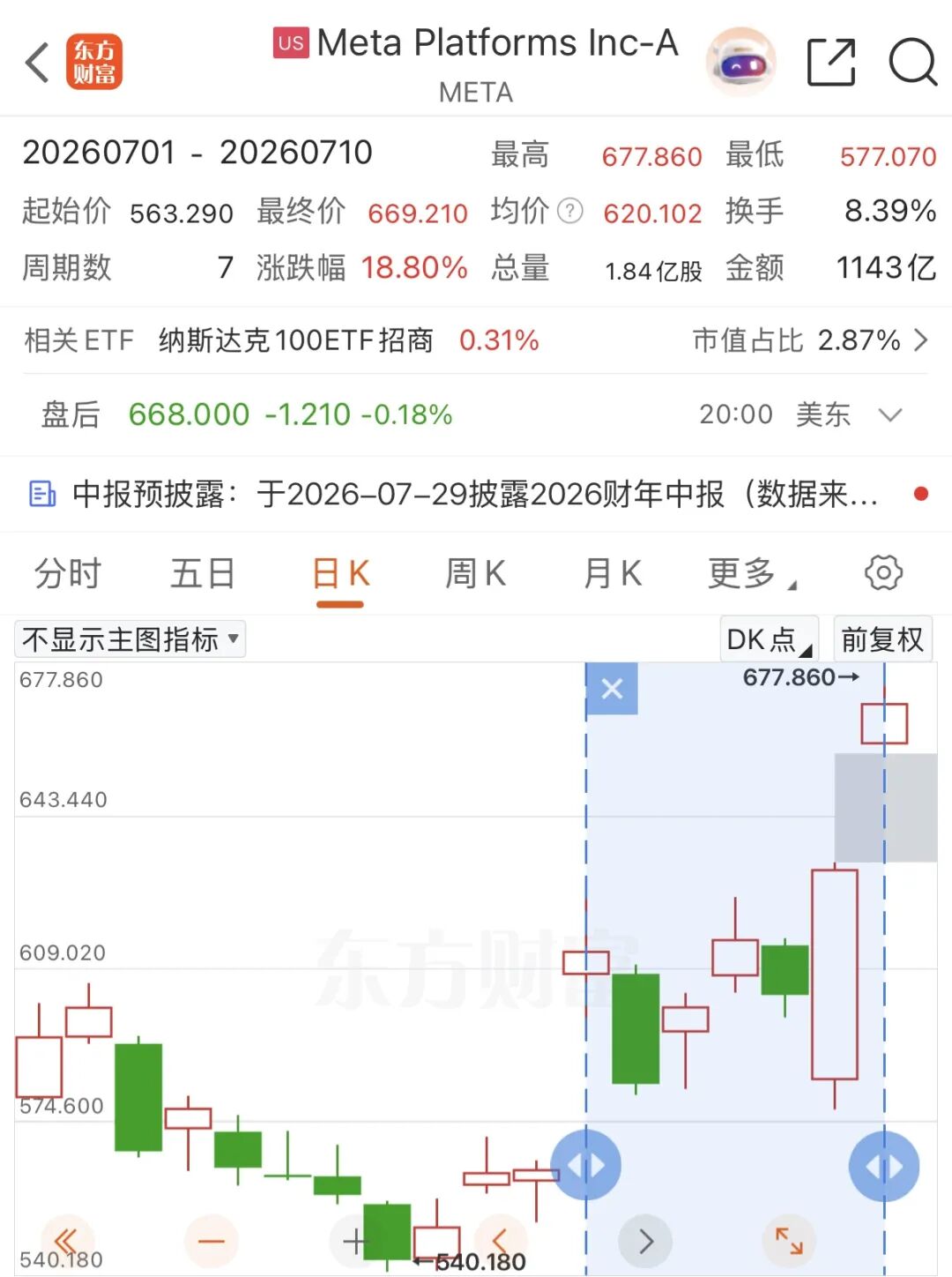Image resolution: width=952 pixels, height=1277 pixels.
Task: Open related ETF 纳斯达克100ETF招商 row
Action: pos(476,340)
